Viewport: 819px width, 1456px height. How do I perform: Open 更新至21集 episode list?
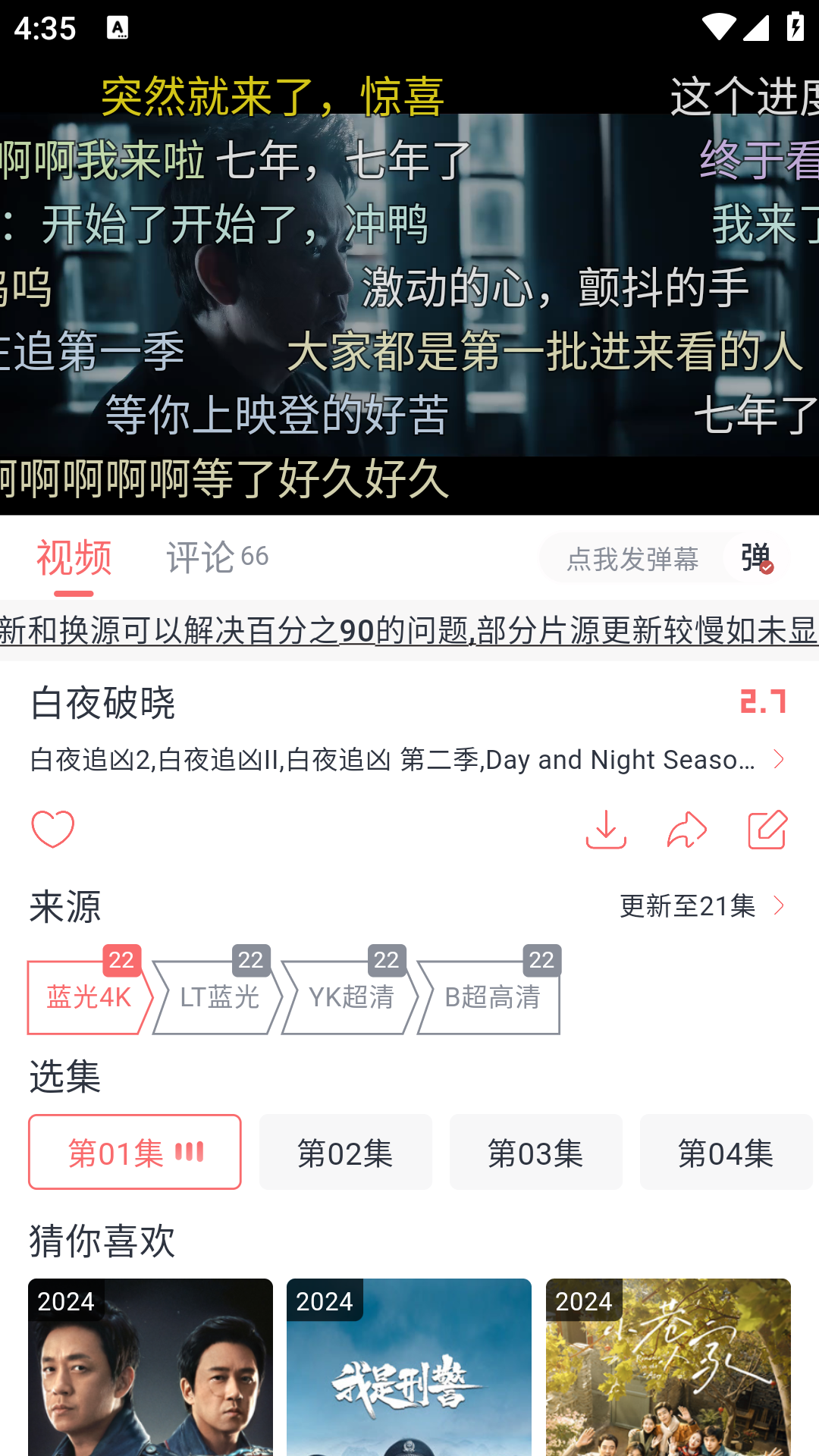point(701,905)
